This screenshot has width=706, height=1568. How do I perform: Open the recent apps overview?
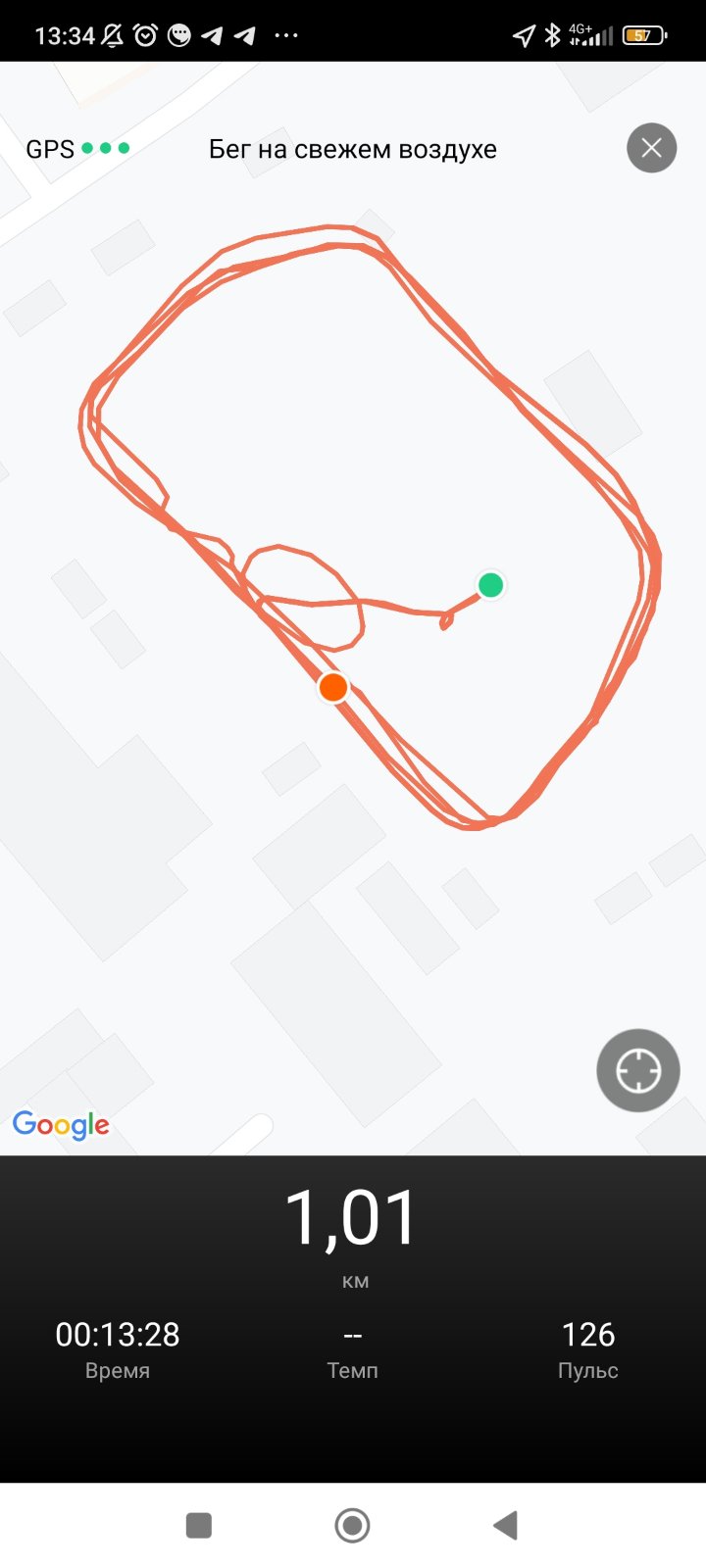(x=199, y=1525)
